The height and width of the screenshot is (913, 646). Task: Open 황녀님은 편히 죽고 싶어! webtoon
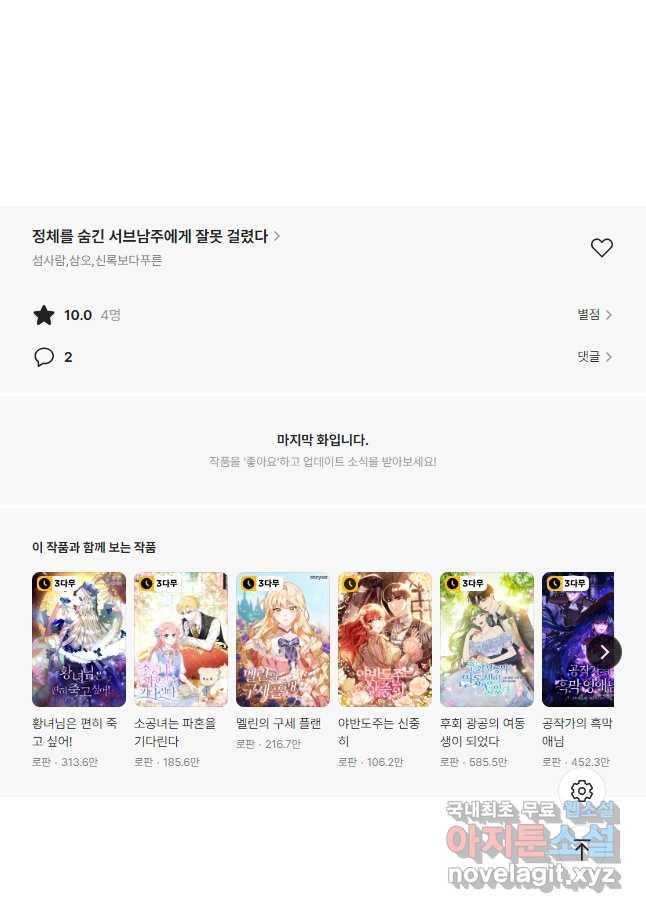tap(79, 640)
